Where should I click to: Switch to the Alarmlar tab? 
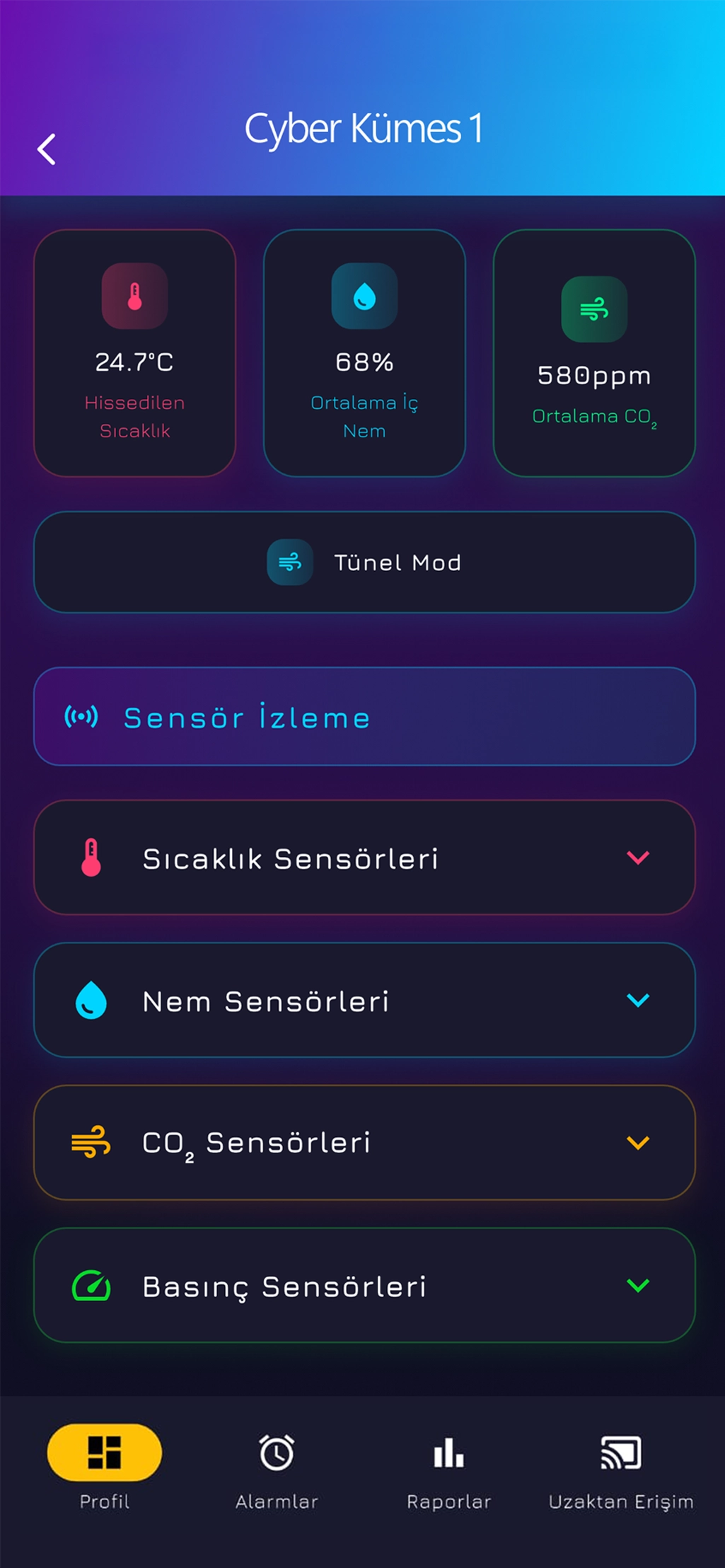(x=277, y=1460)
